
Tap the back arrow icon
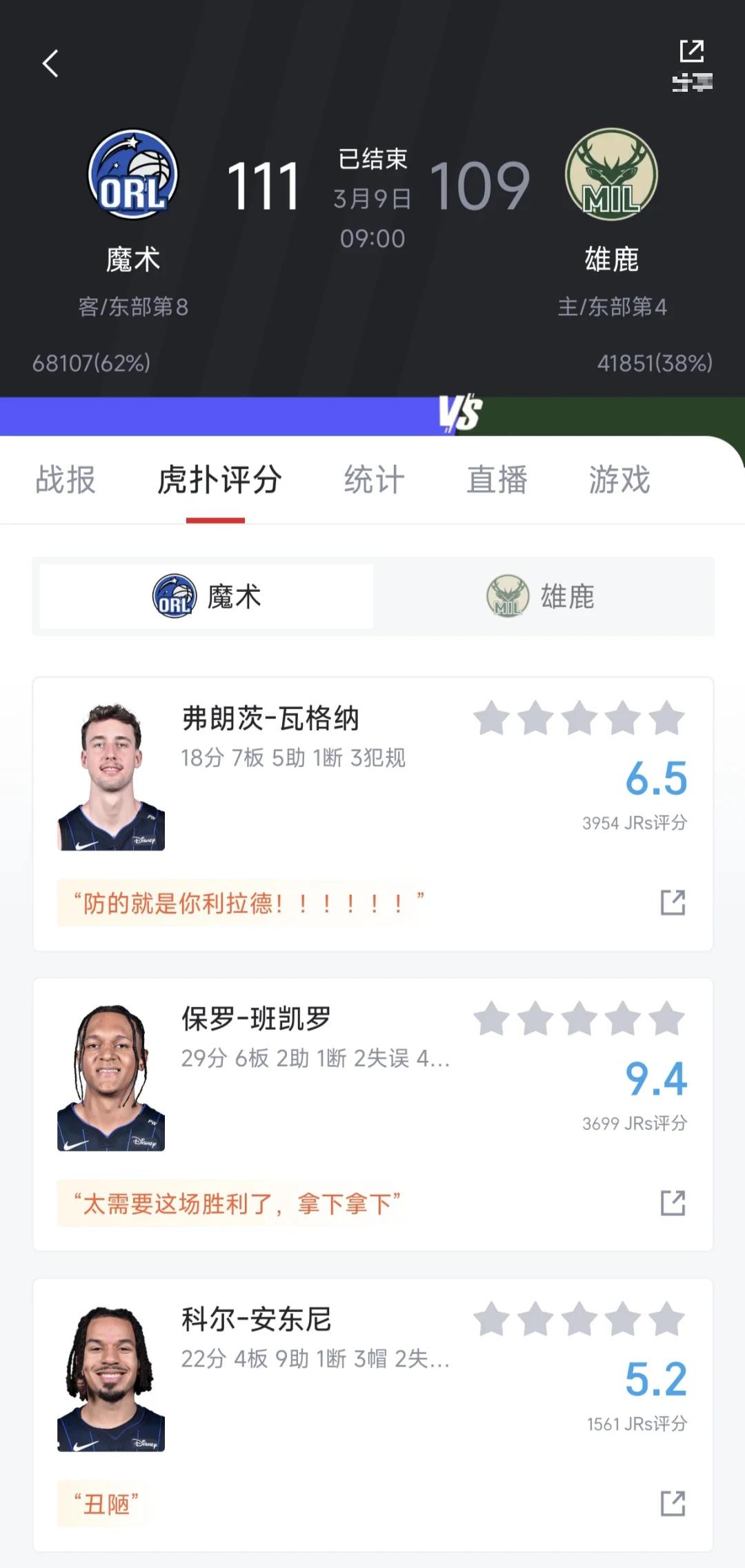pyautogui.click(x=49, y=63)
